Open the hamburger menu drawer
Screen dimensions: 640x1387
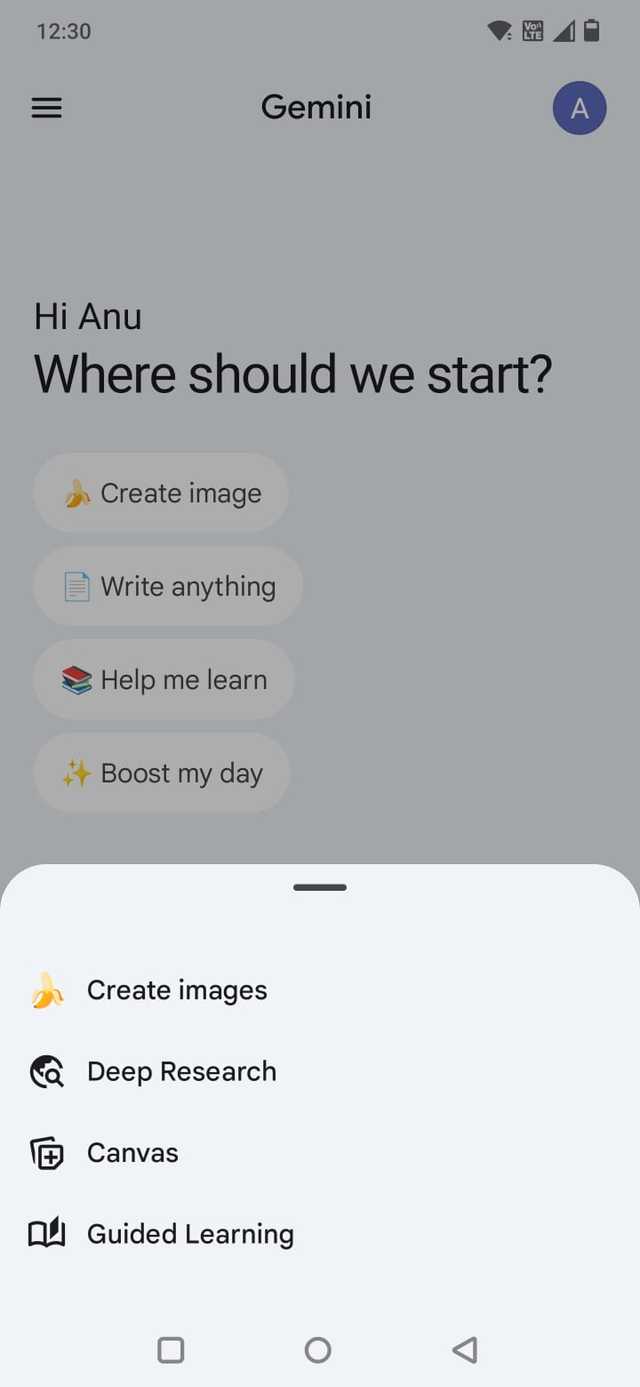tap(47, 108)
